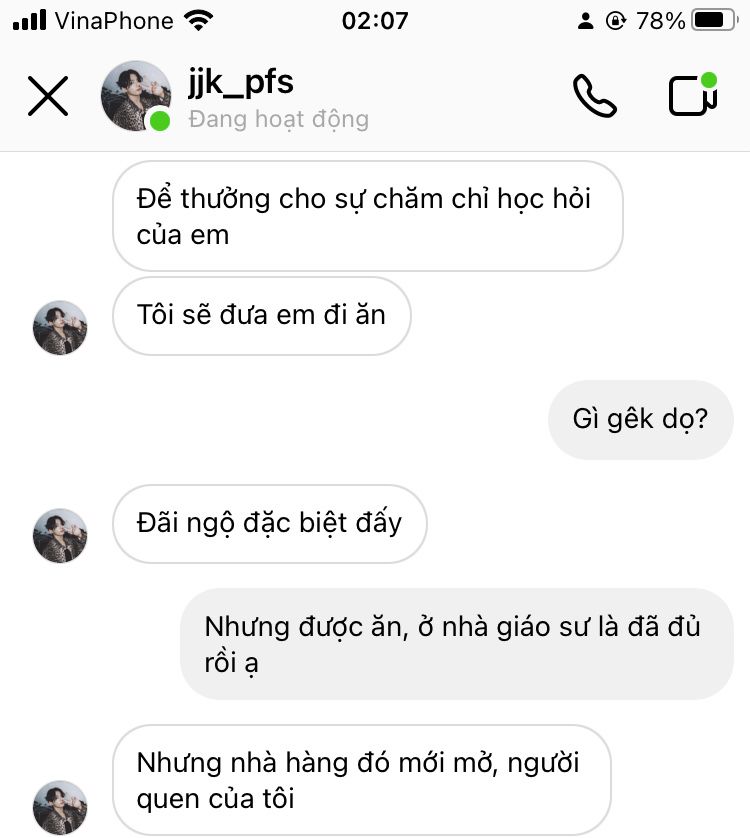
Task: Close the chat with jjk_pfs
Action: 48,96
